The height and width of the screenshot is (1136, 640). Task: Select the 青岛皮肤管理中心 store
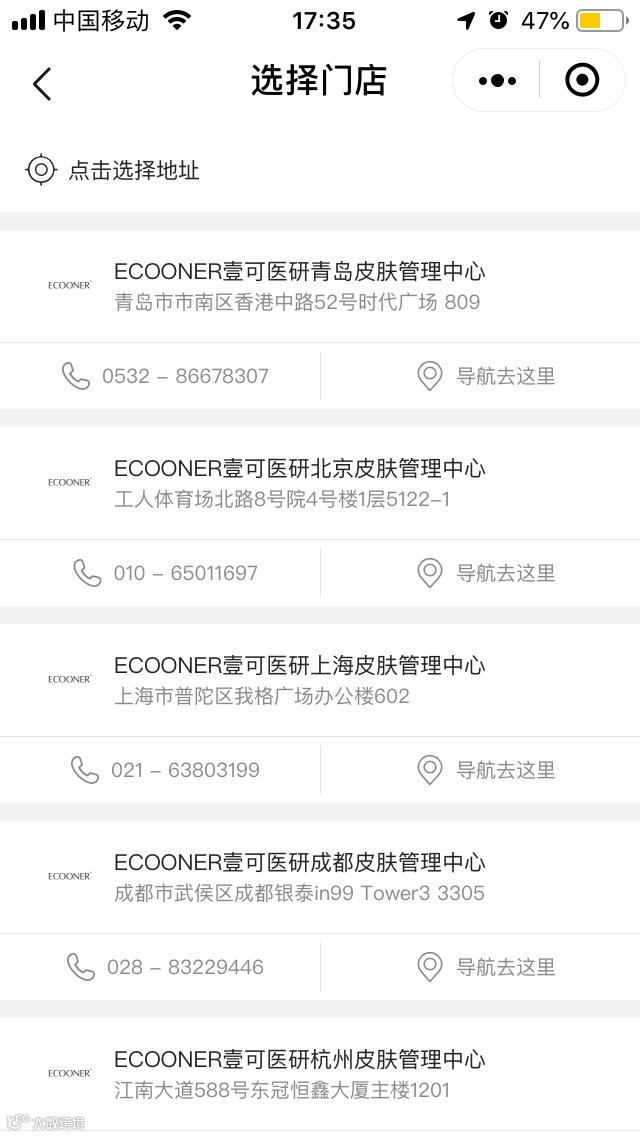tap(298, 286)
